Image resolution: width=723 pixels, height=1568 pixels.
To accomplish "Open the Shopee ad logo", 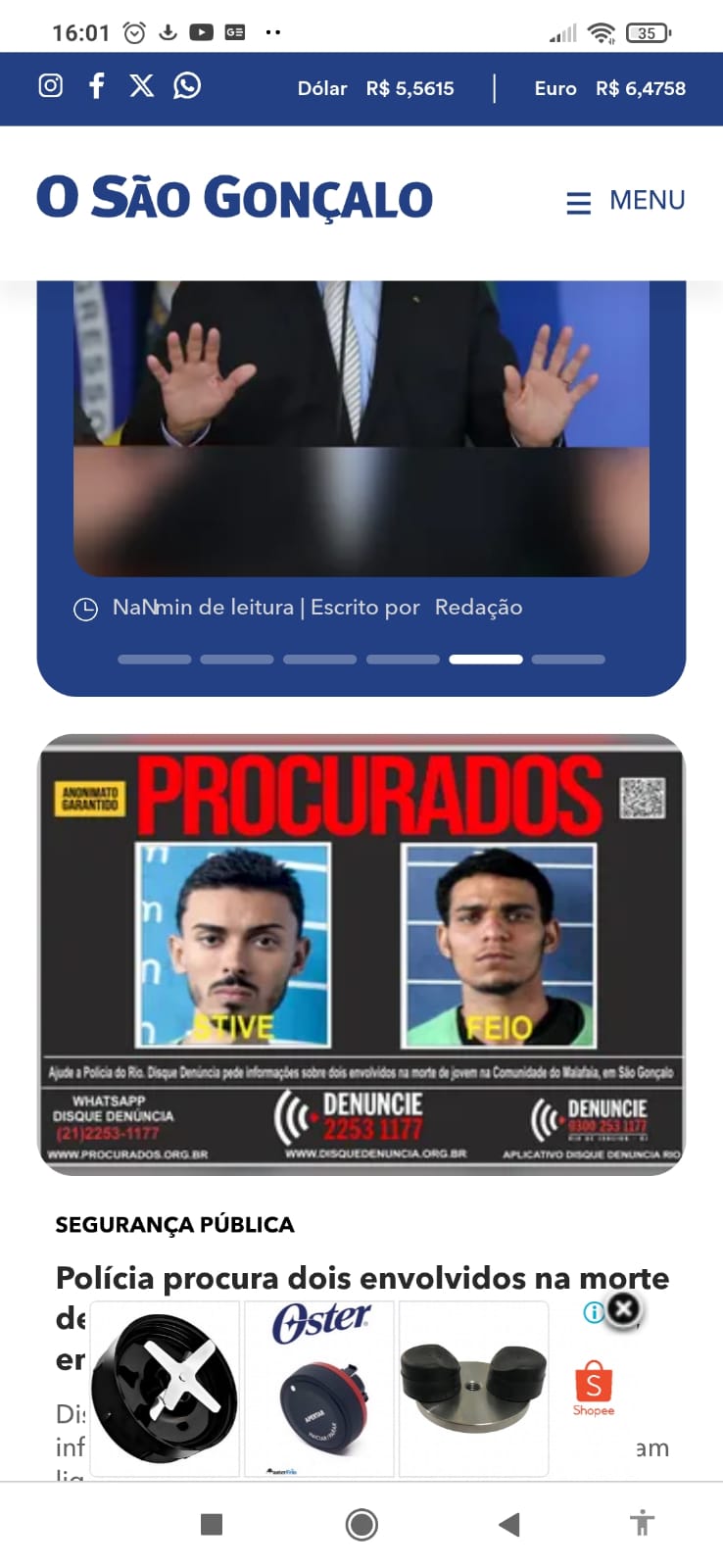I will (593, 1389).
